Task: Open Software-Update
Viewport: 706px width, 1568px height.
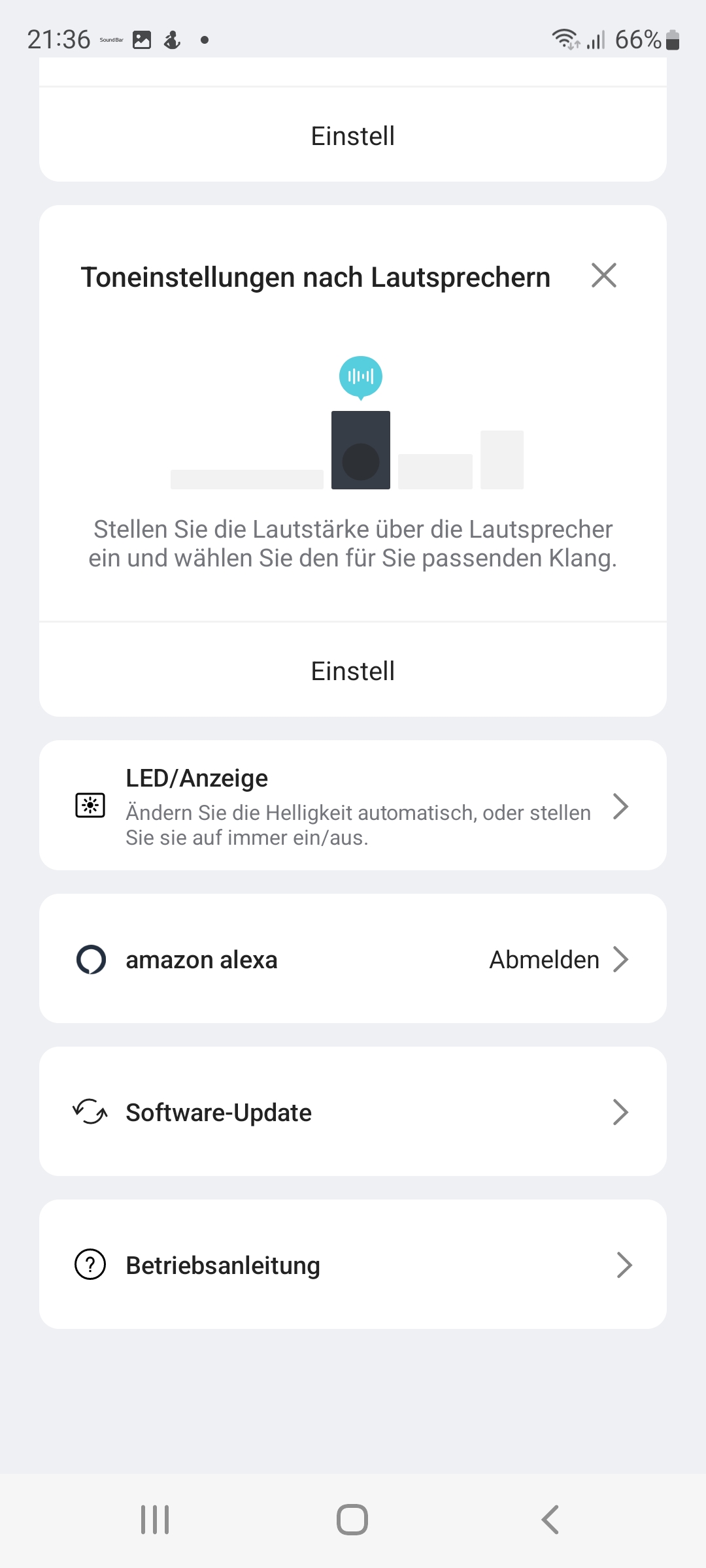Action: (x=353, y=1112)
